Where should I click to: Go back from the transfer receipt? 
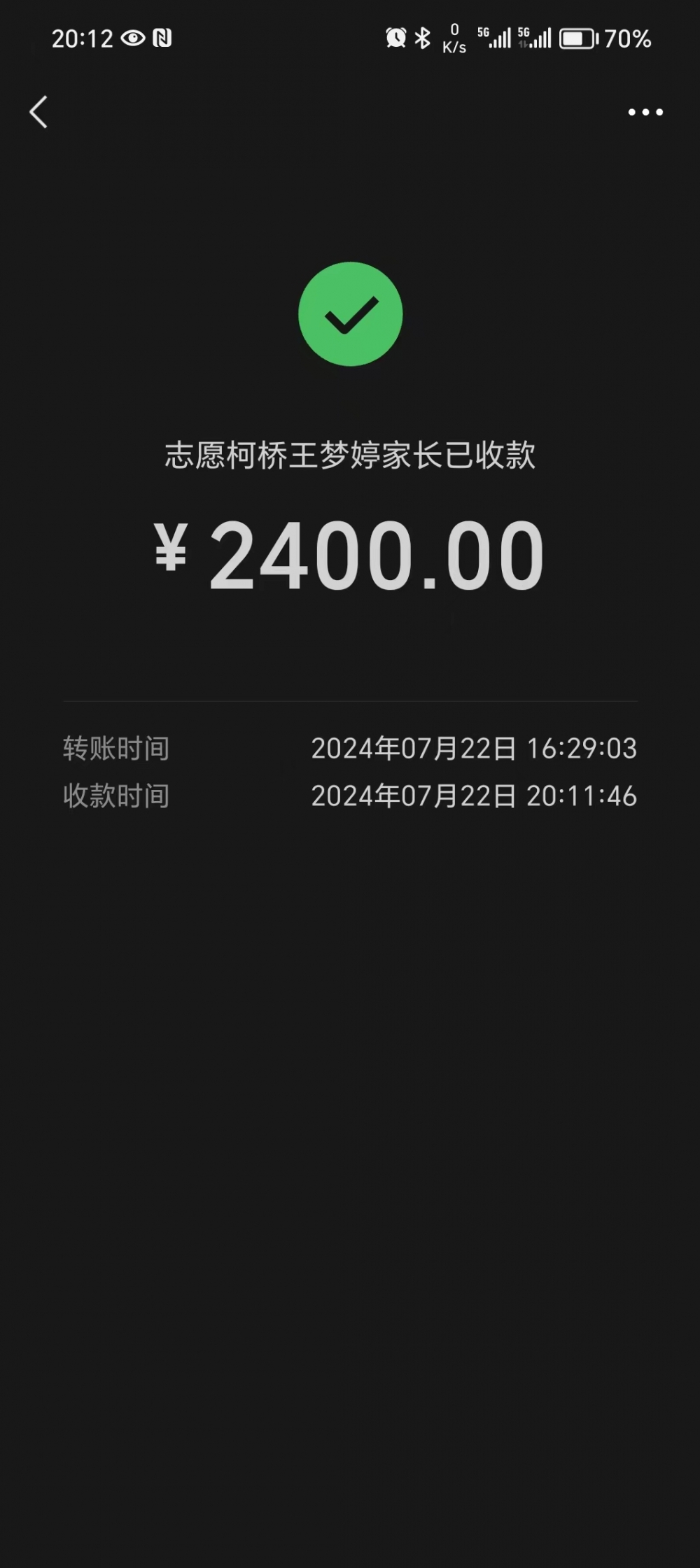coord(38,112)
